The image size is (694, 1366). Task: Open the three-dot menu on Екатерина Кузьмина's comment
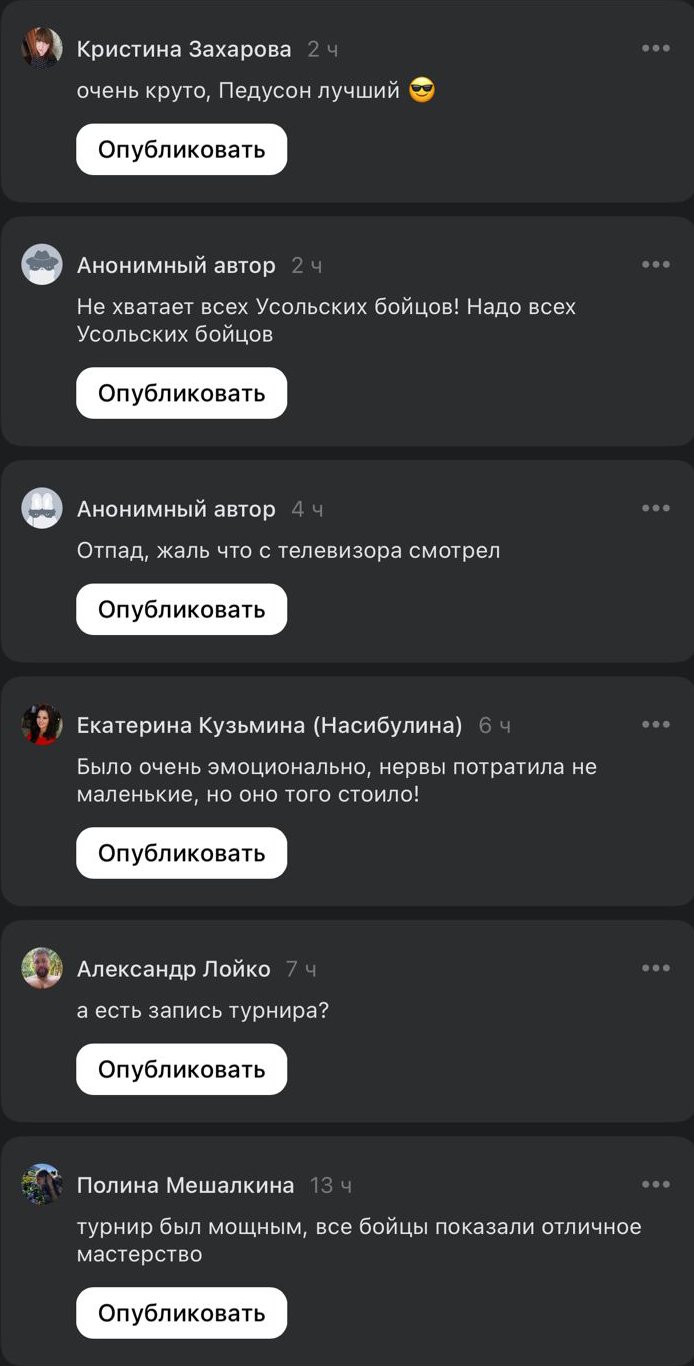[656, 724]
